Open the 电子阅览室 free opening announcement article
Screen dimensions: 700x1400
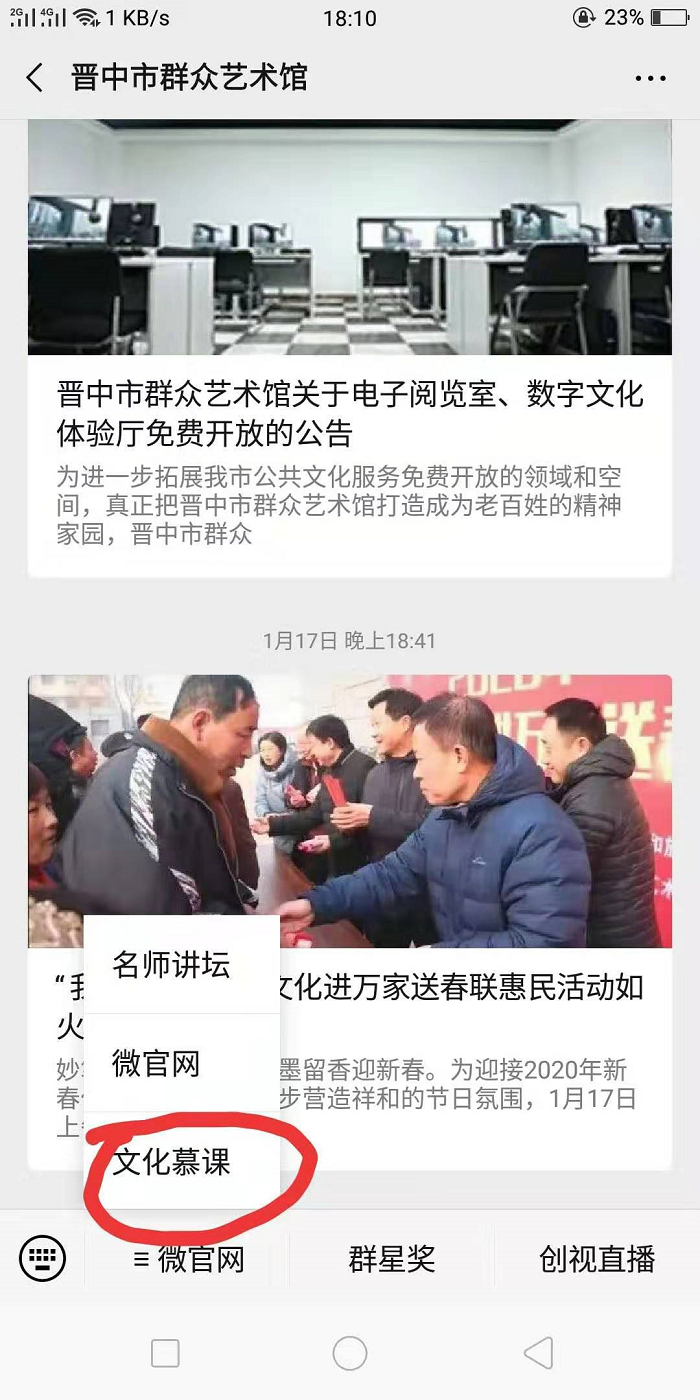349,412
